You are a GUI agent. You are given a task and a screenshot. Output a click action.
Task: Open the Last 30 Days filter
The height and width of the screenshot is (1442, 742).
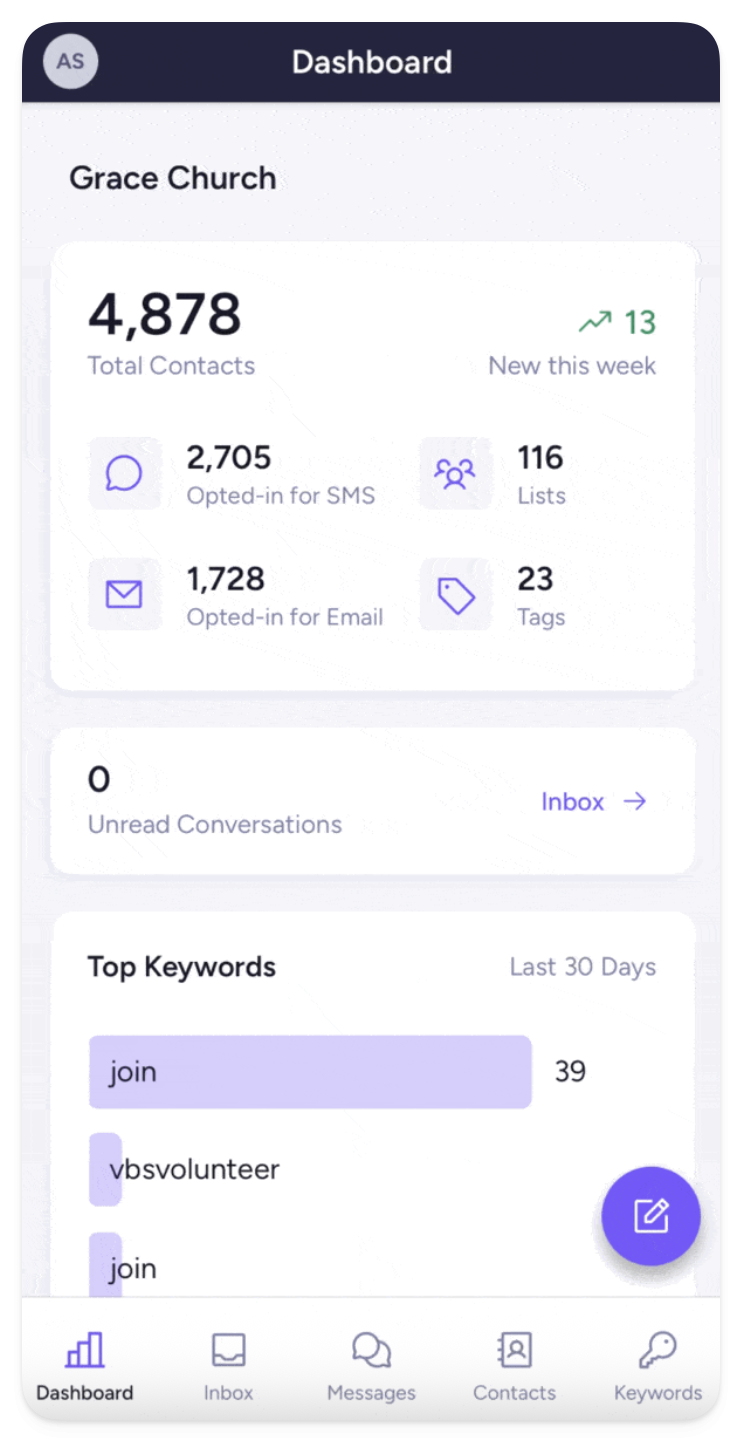[581, 966]
